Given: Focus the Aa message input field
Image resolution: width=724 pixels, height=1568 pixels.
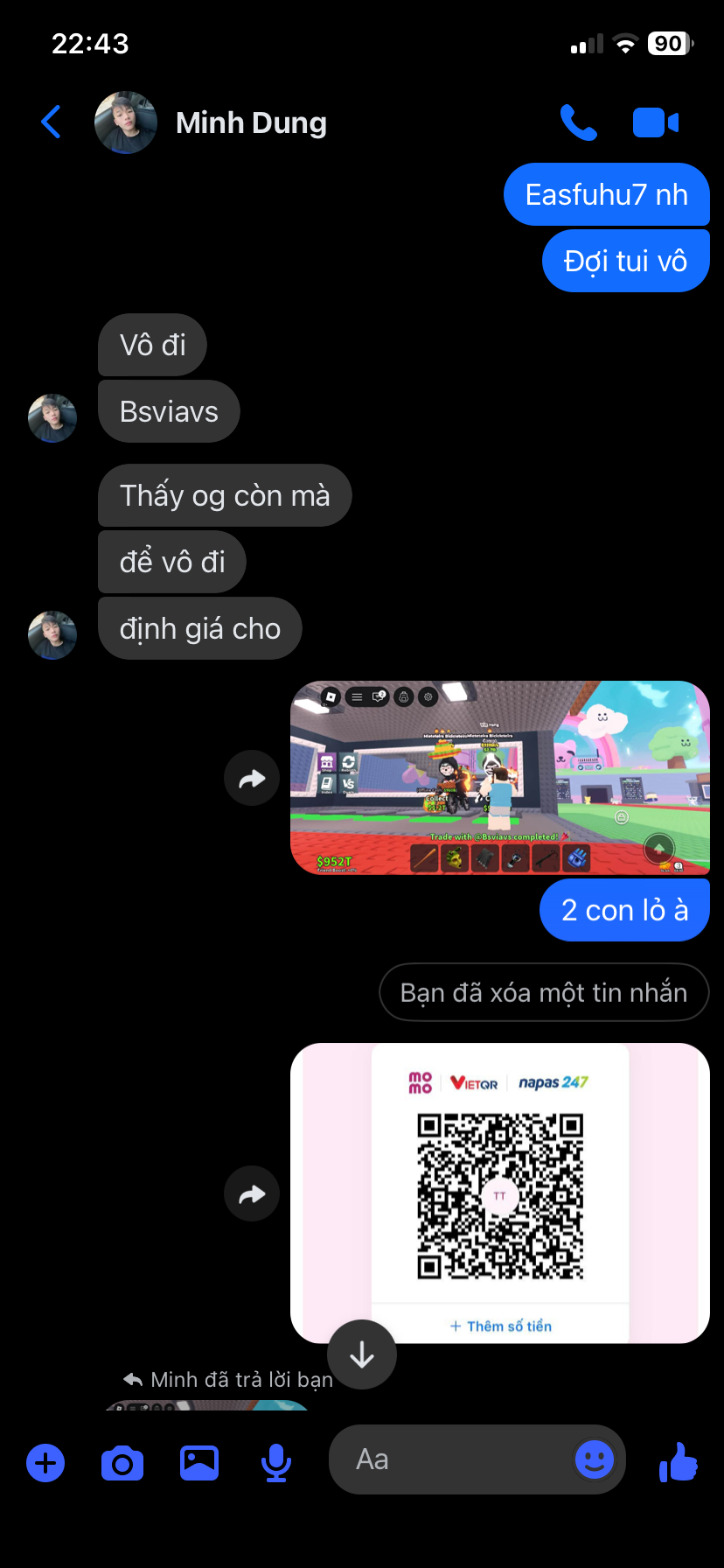Looking at the screenshot, I should click(446, 1459).
